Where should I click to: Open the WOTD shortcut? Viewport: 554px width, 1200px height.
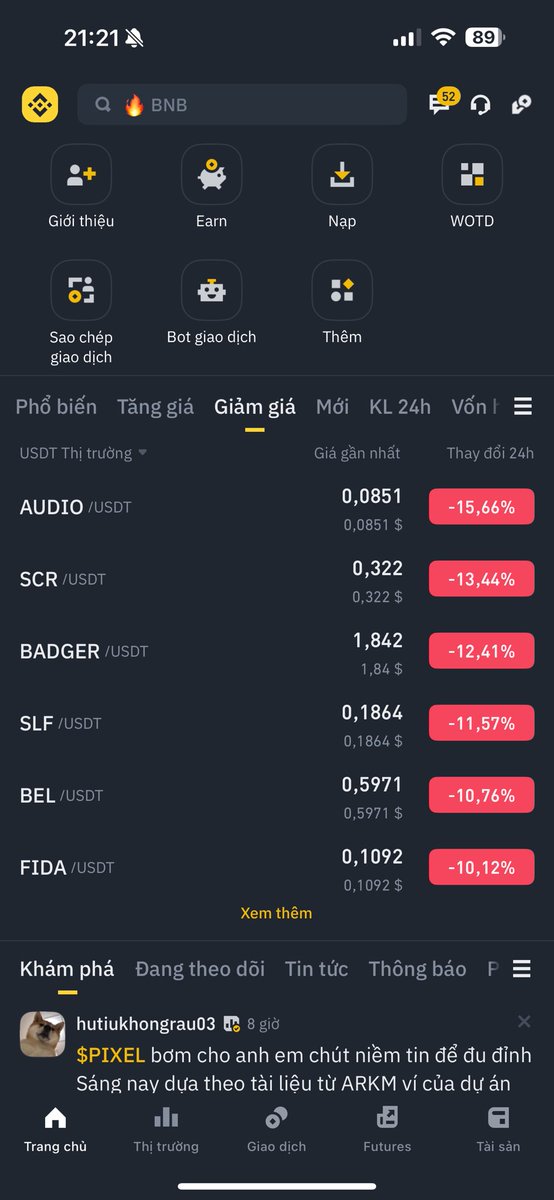472,187
